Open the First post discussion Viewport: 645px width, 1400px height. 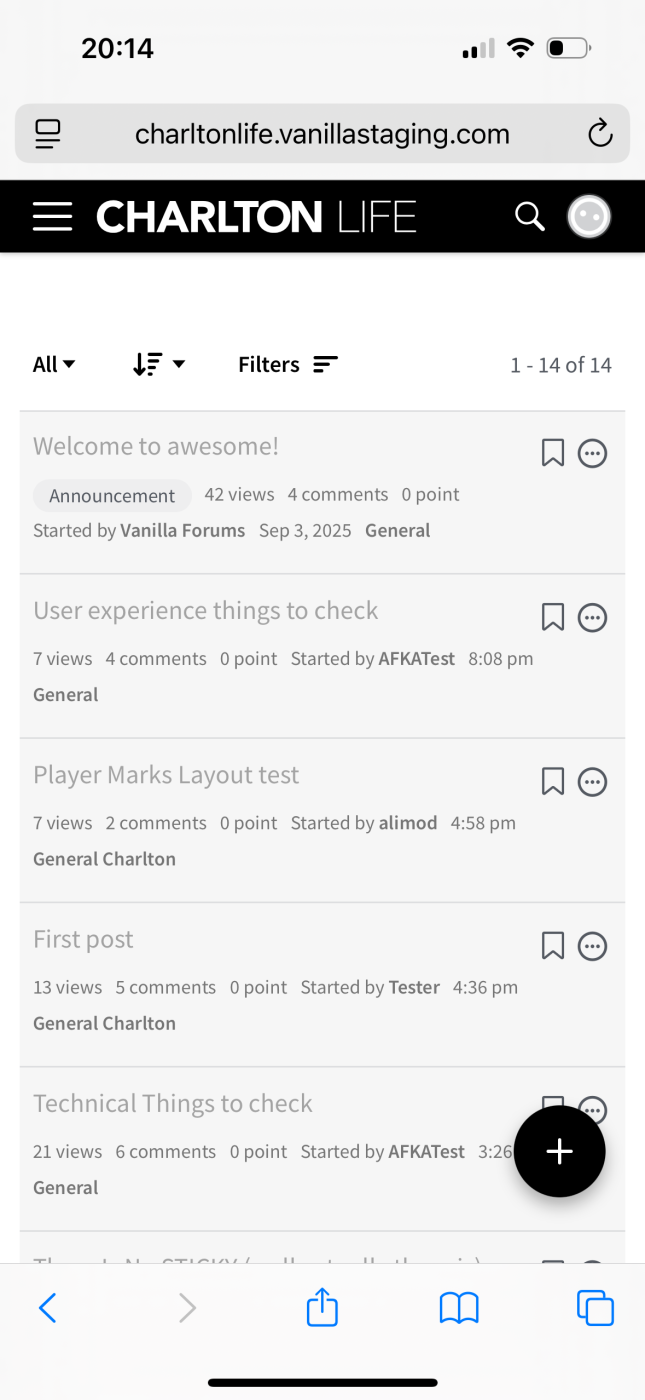point(83,939)
